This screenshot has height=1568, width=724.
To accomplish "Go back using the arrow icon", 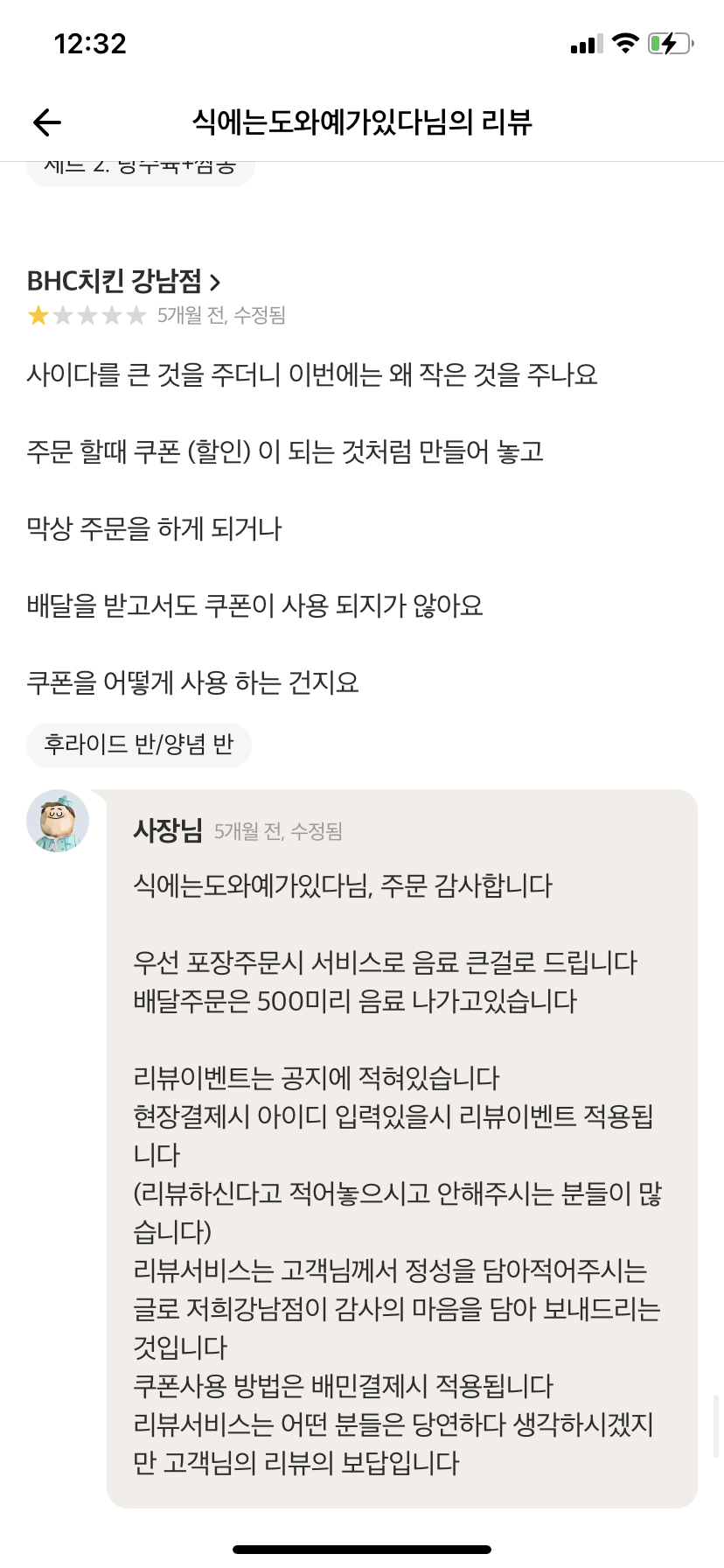I will [47, 123].
